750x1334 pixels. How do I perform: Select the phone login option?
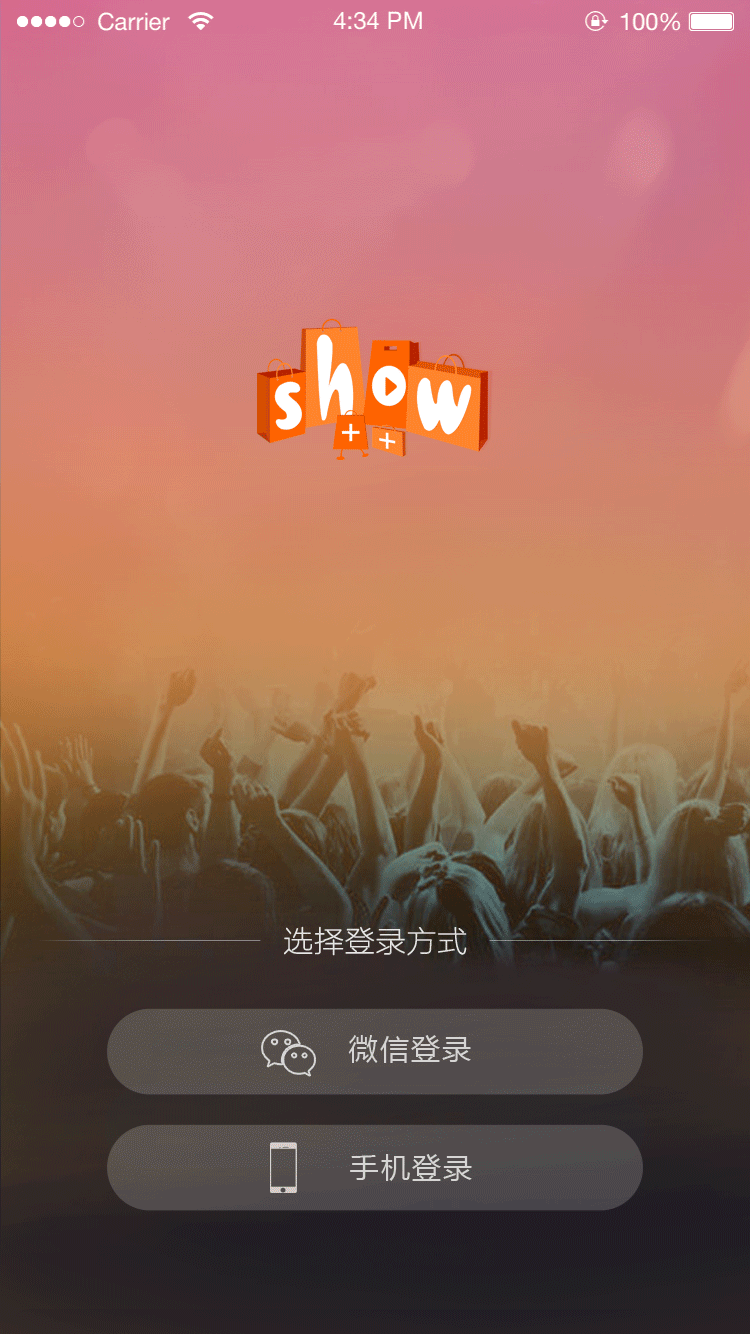[375, 1167]
